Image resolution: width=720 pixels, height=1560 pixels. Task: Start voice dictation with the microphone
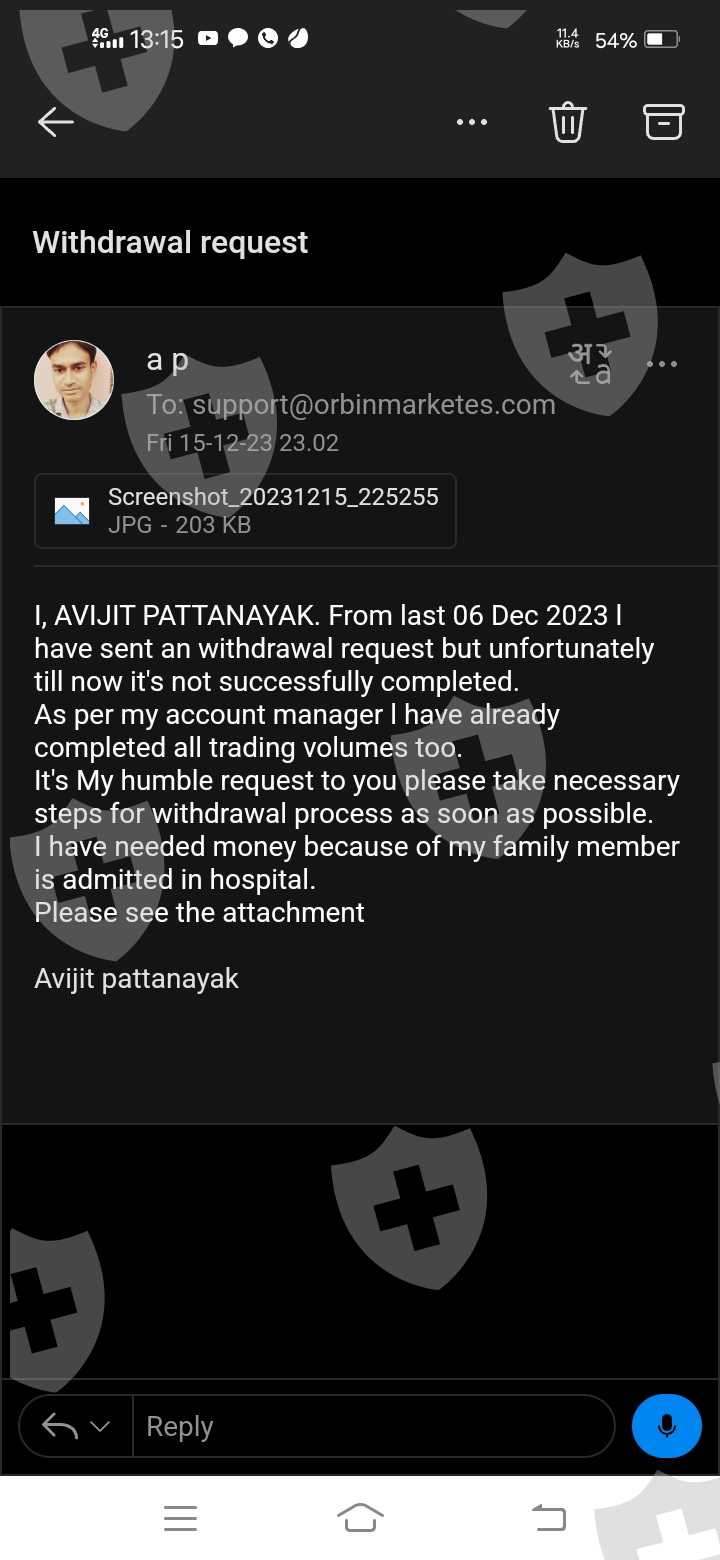(667, 1426)
